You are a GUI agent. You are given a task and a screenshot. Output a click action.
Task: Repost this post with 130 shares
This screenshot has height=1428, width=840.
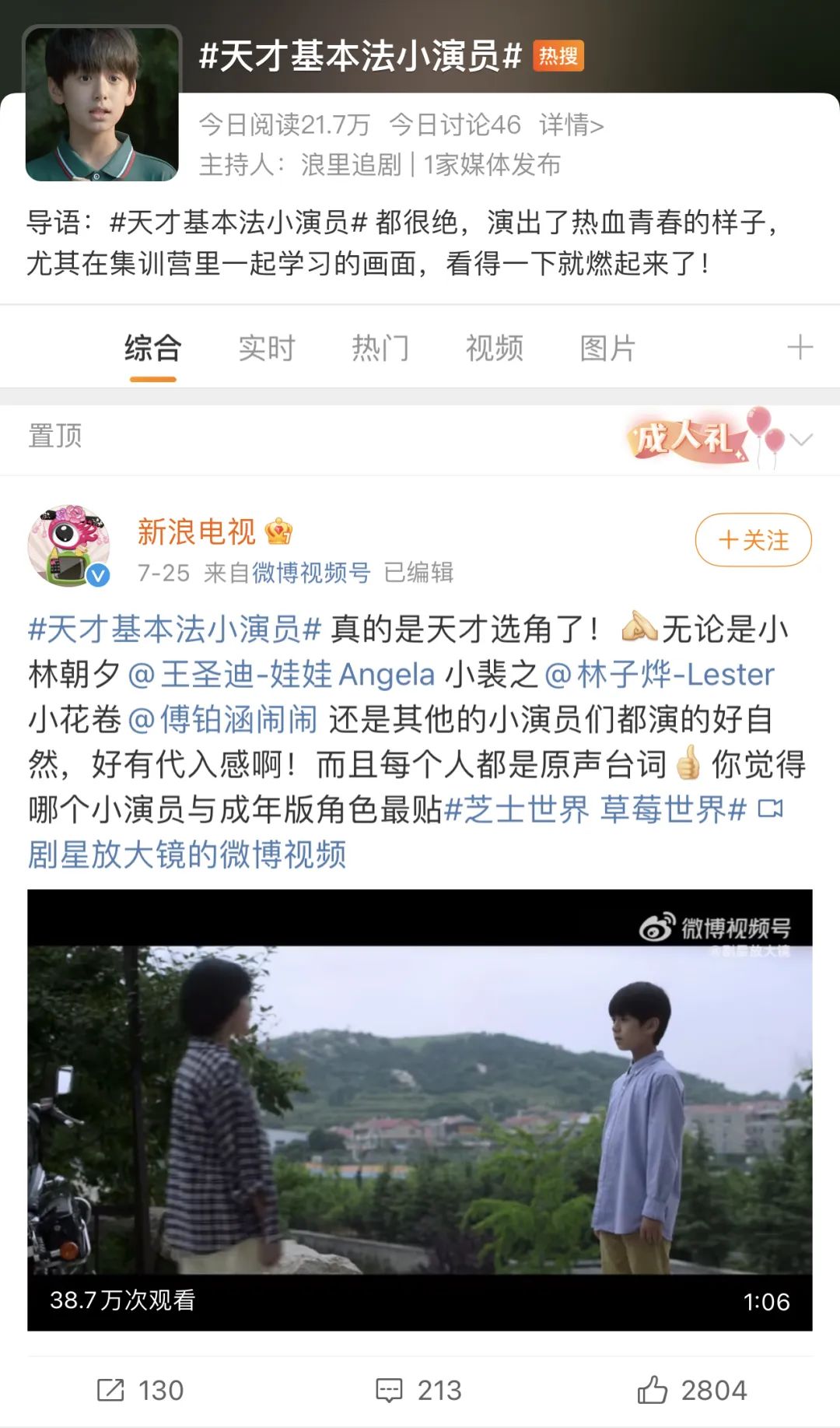pos(140,1390)
